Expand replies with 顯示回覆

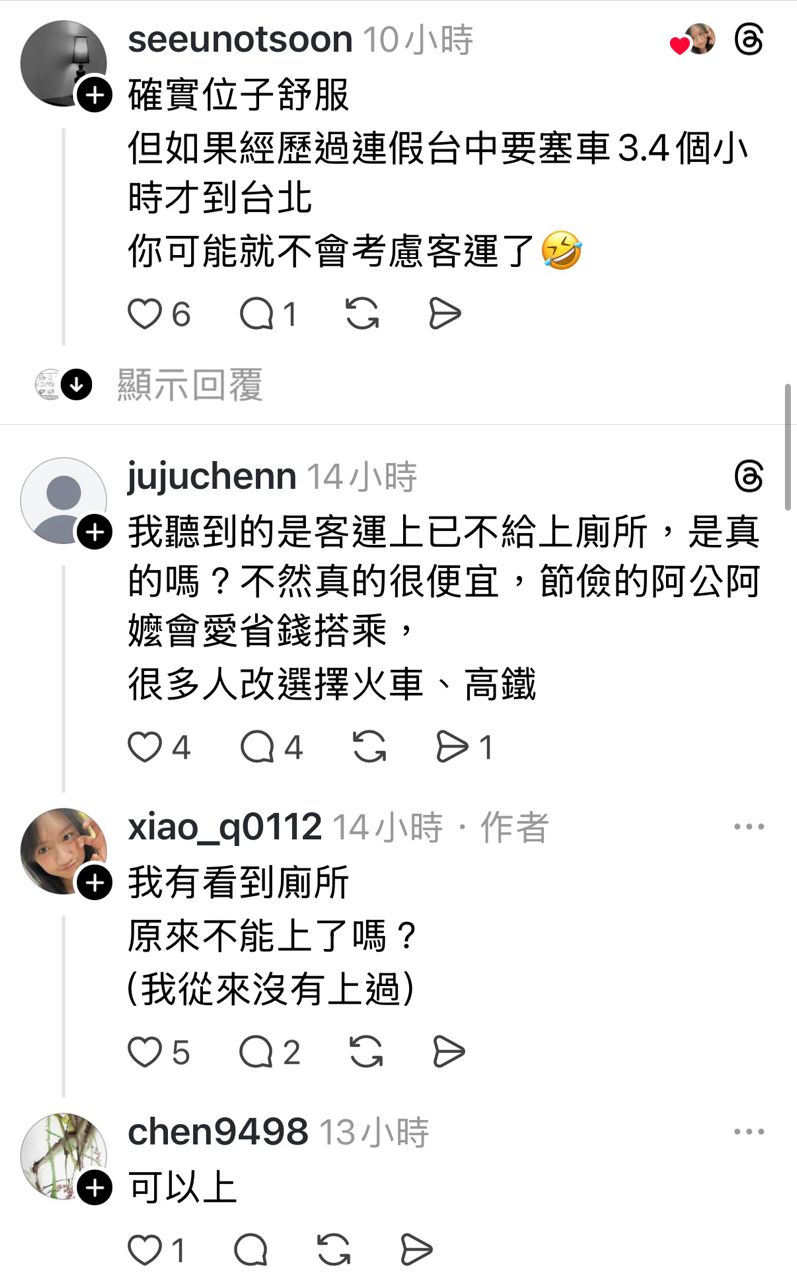[189, 384]
